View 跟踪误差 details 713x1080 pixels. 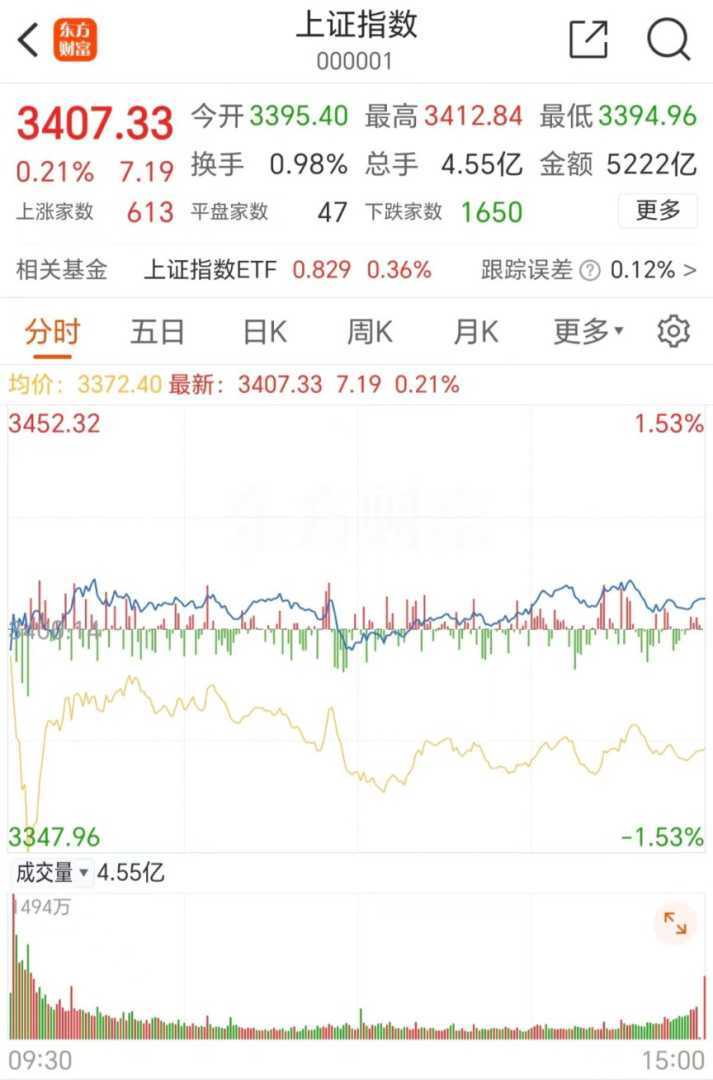(590, 270)
